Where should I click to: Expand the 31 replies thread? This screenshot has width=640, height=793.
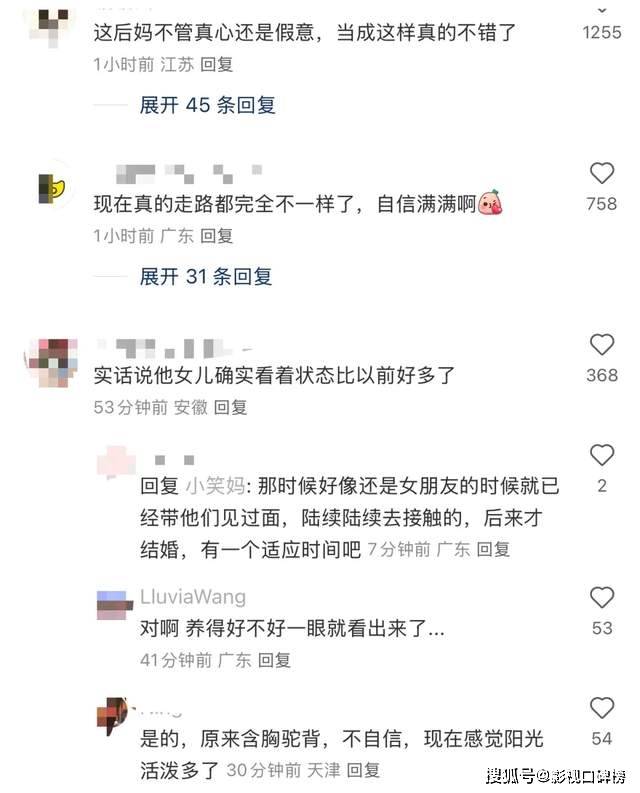pos(205,277)
